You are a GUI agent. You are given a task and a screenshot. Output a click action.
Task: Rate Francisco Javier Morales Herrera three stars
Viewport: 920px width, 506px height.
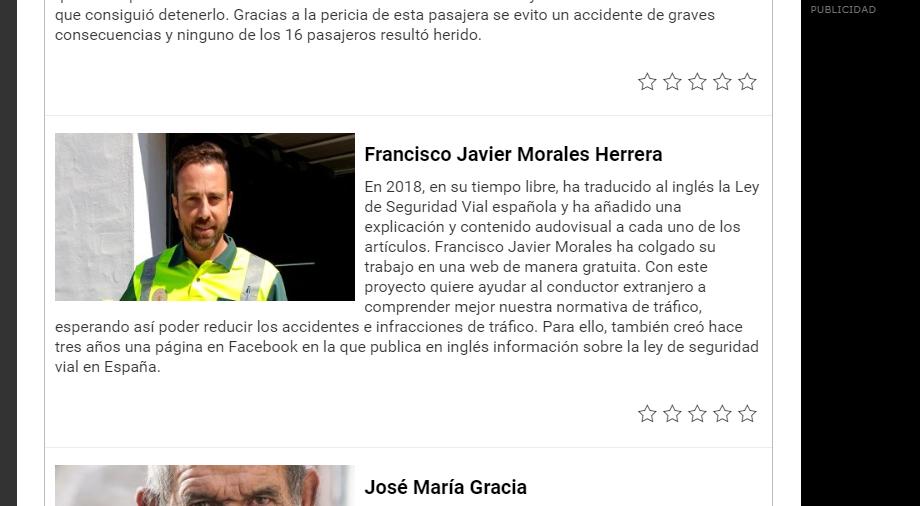click(697, 414)
